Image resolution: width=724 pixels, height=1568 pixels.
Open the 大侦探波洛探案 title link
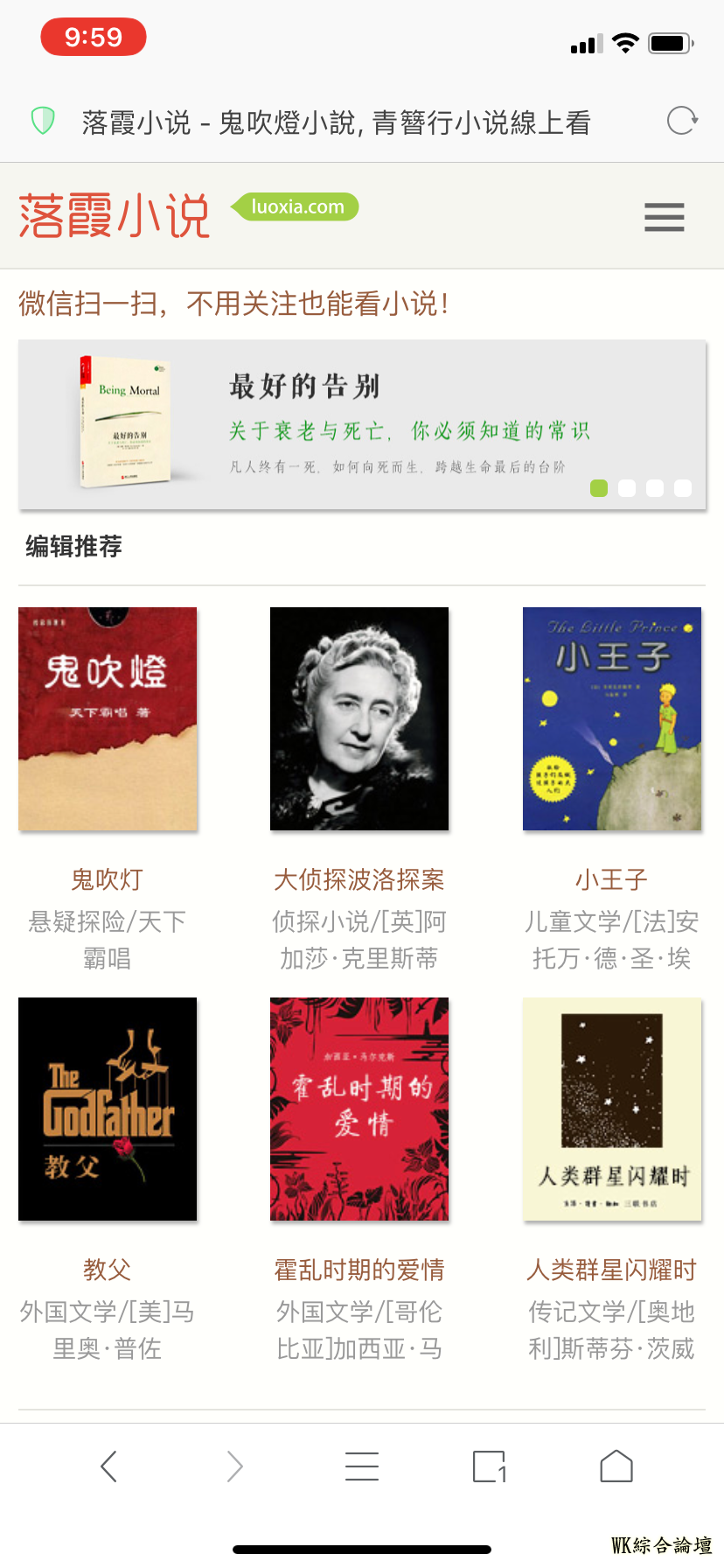tap(359, 879)
